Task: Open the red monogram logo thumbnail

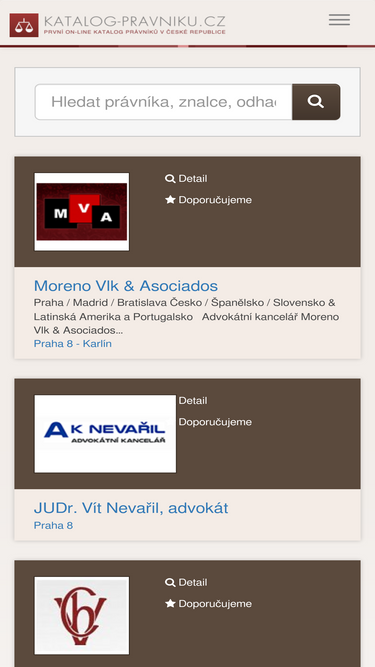Action: [x=82, y=616]
